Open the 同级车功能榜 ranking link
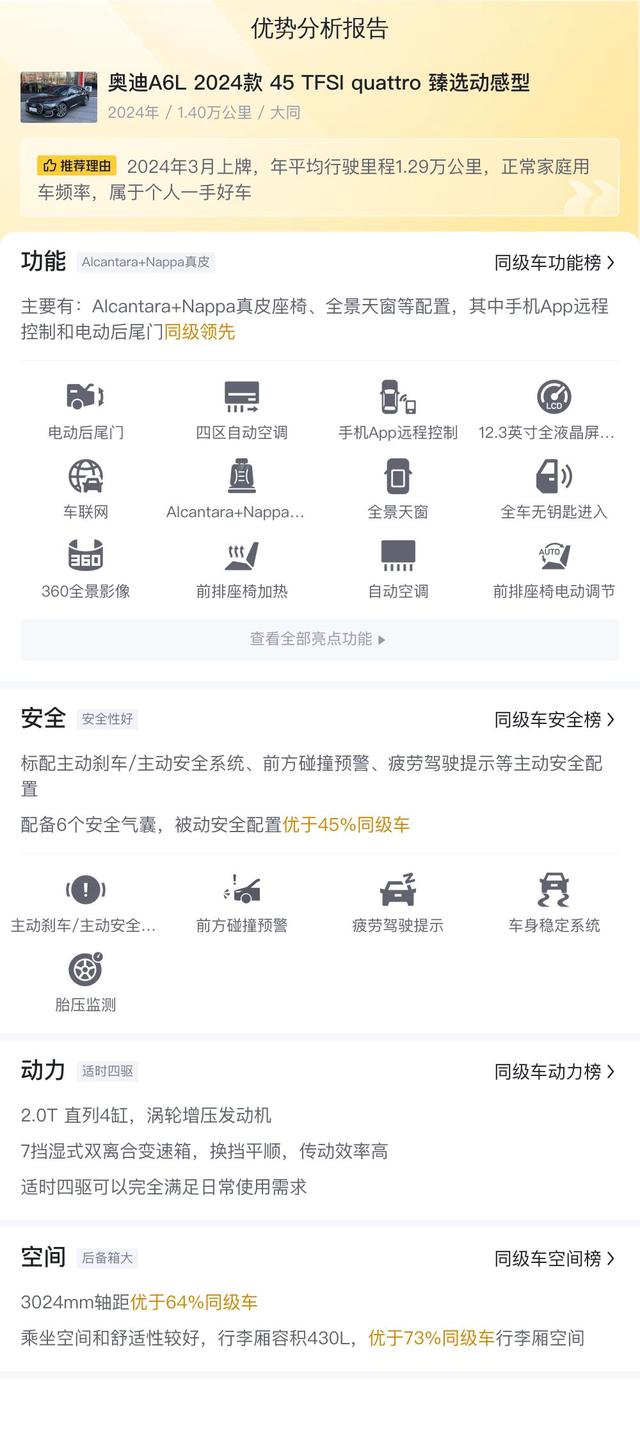The image size is (640, 1430). [x=555, y=262]
